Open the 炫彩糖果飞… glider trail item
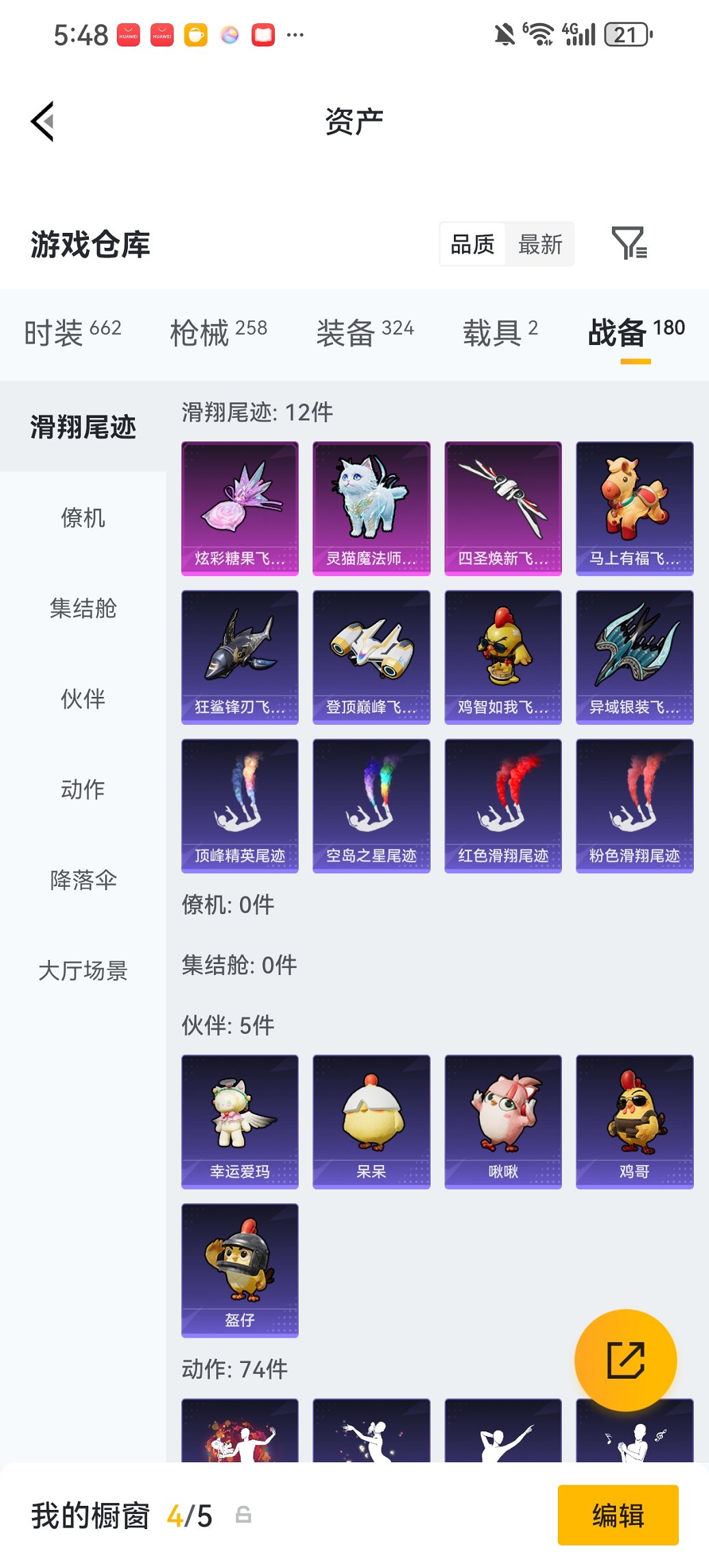709x1568 pixels. click(x=240, y=508)
